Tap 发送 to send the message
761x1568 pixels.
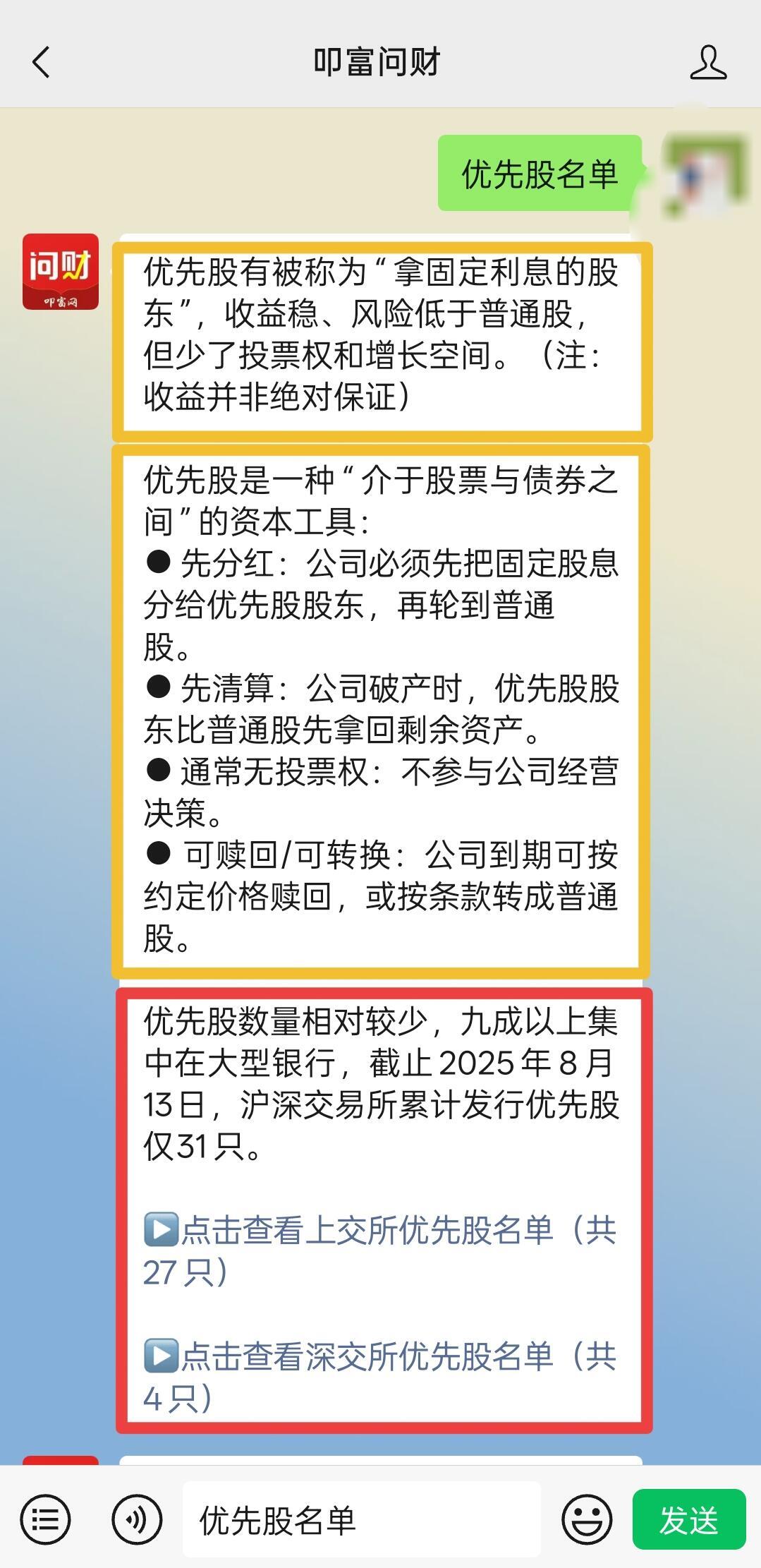[688, 1519]
